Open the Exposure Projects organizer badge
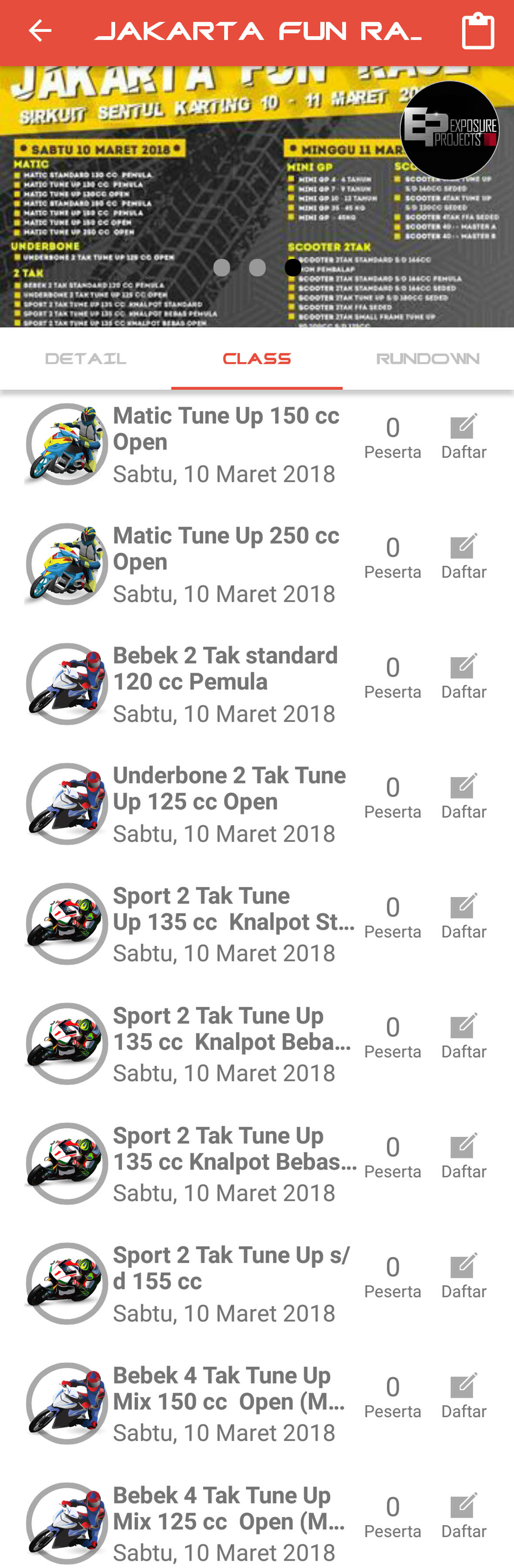 pyautogui.click(x=450, y=130)
